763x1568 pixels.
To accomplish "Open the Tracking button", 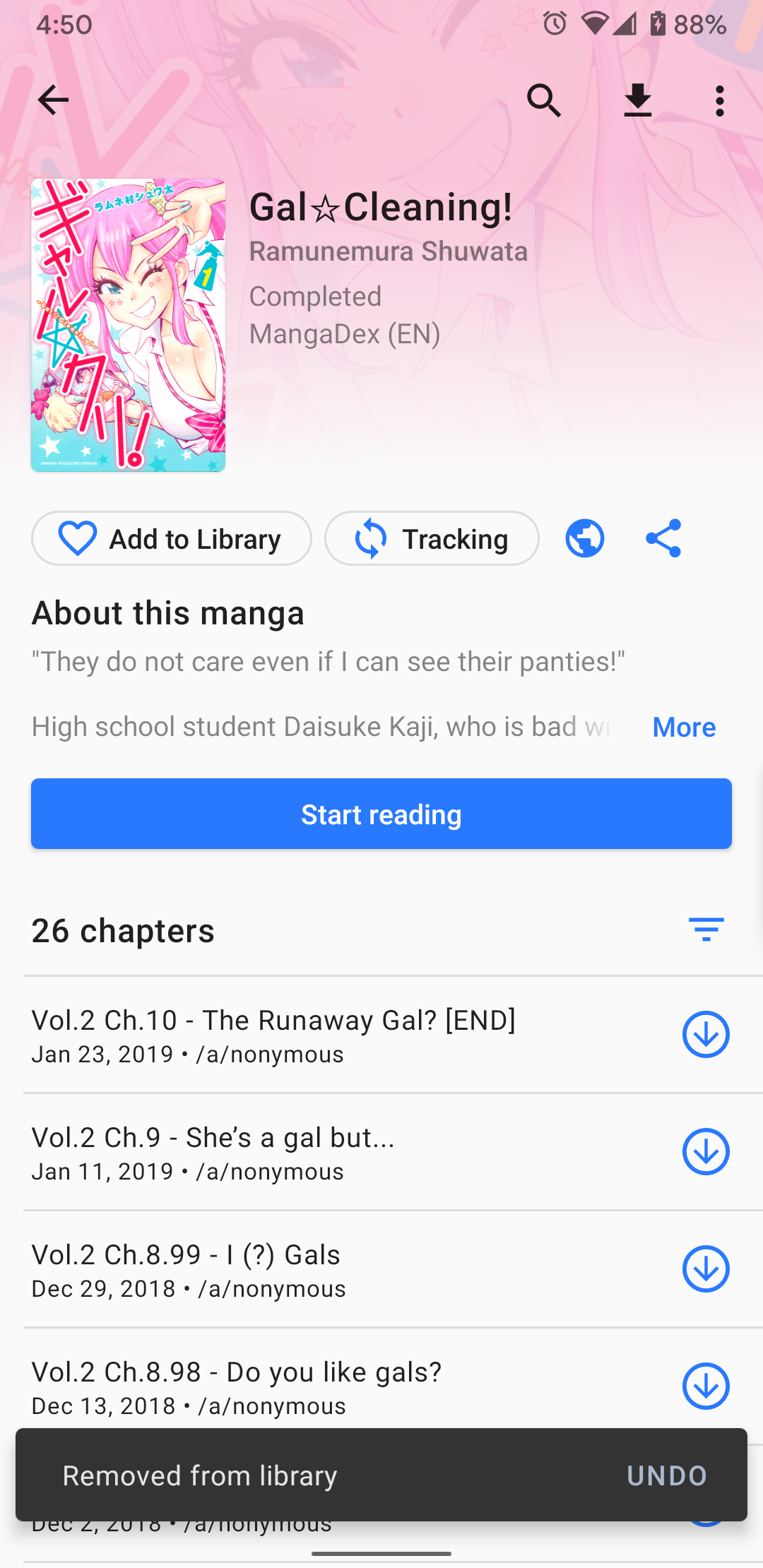I will pyautogui.click(x=432, y=538).
